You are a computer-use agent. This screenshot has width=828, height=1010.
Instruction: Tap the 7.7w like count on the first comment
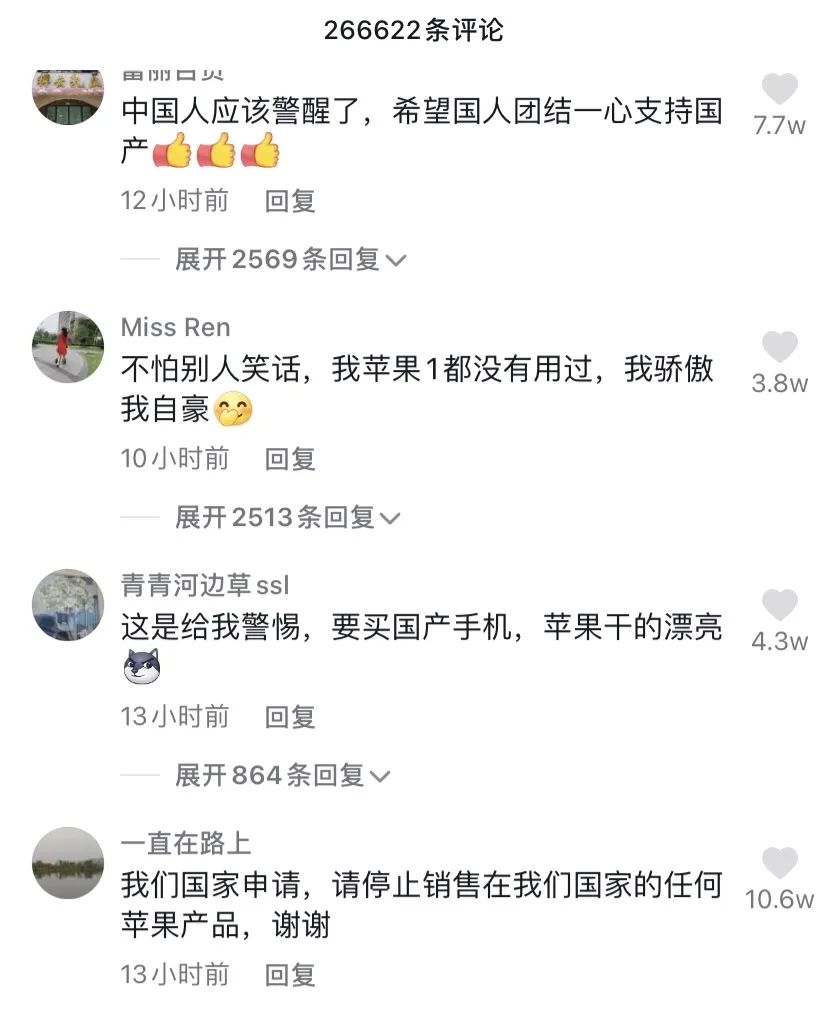pyautogui.click(x=779, y=123)
